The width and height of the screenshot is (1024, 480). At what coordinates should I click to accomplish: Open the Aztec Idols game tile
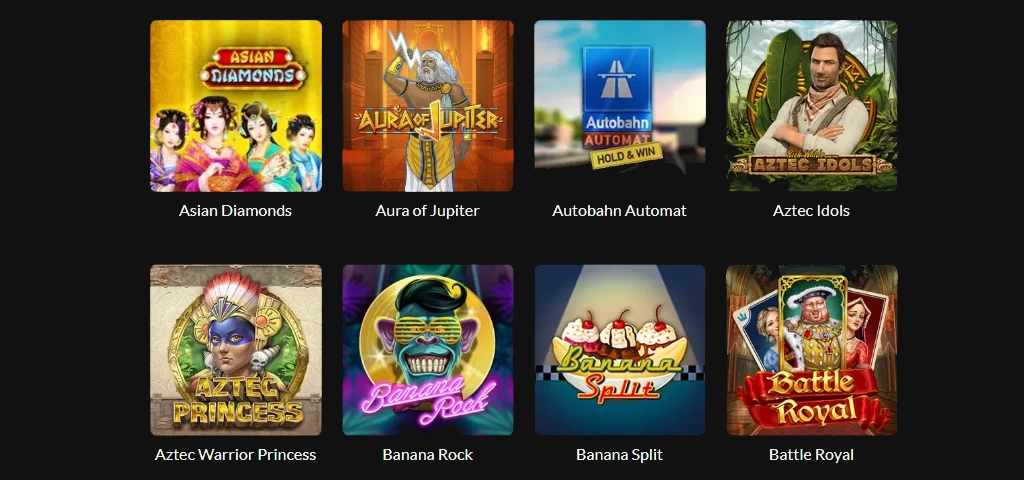(812, 106)
